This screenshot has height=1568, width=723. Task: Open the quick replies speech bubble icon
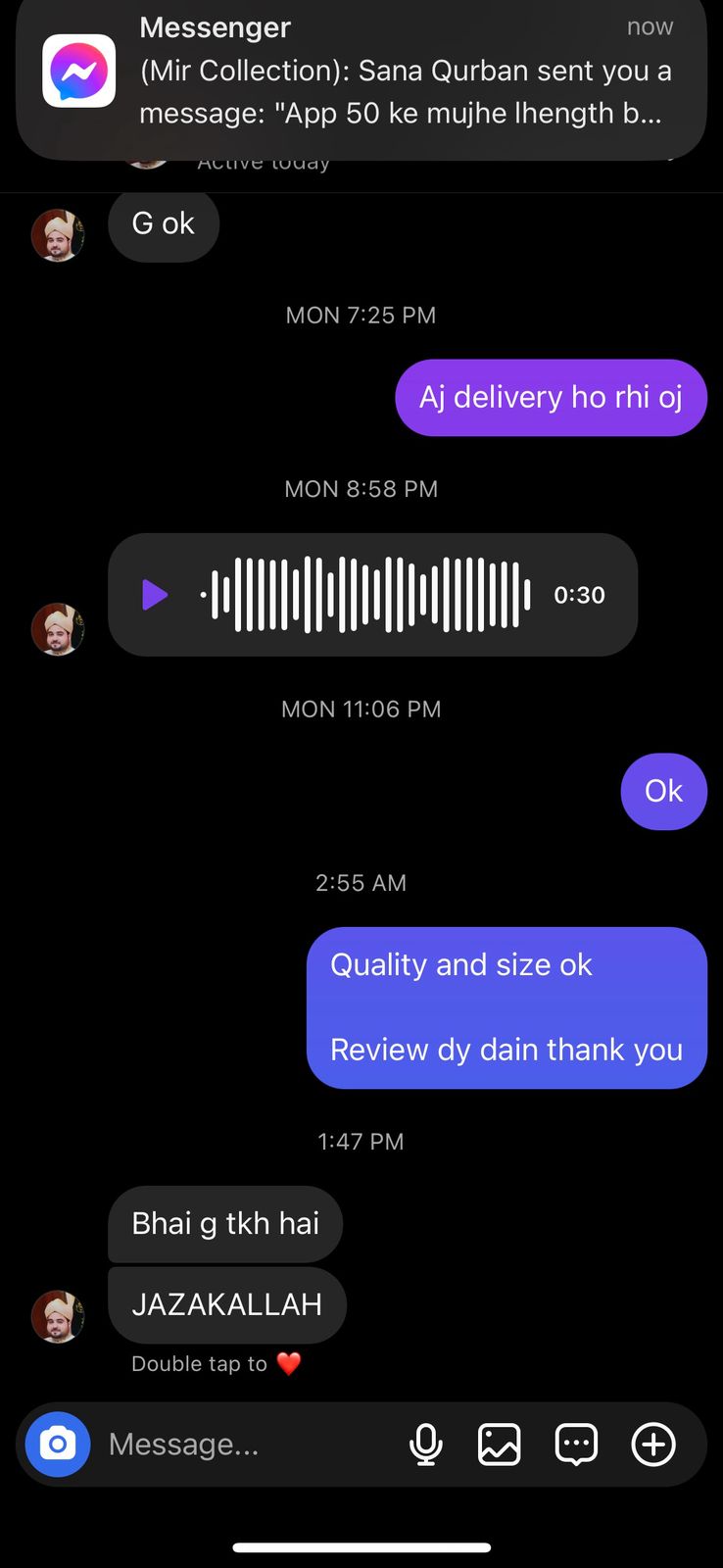pos(576,1444)
